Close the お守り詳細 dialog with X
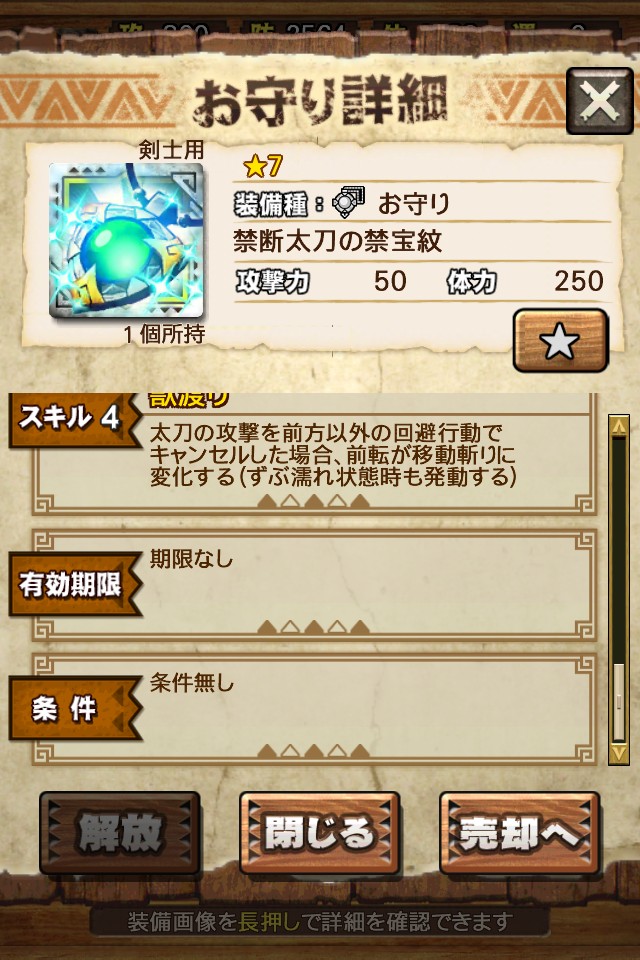The height and width of the screenshot is (960, 640). coord(599,100)
